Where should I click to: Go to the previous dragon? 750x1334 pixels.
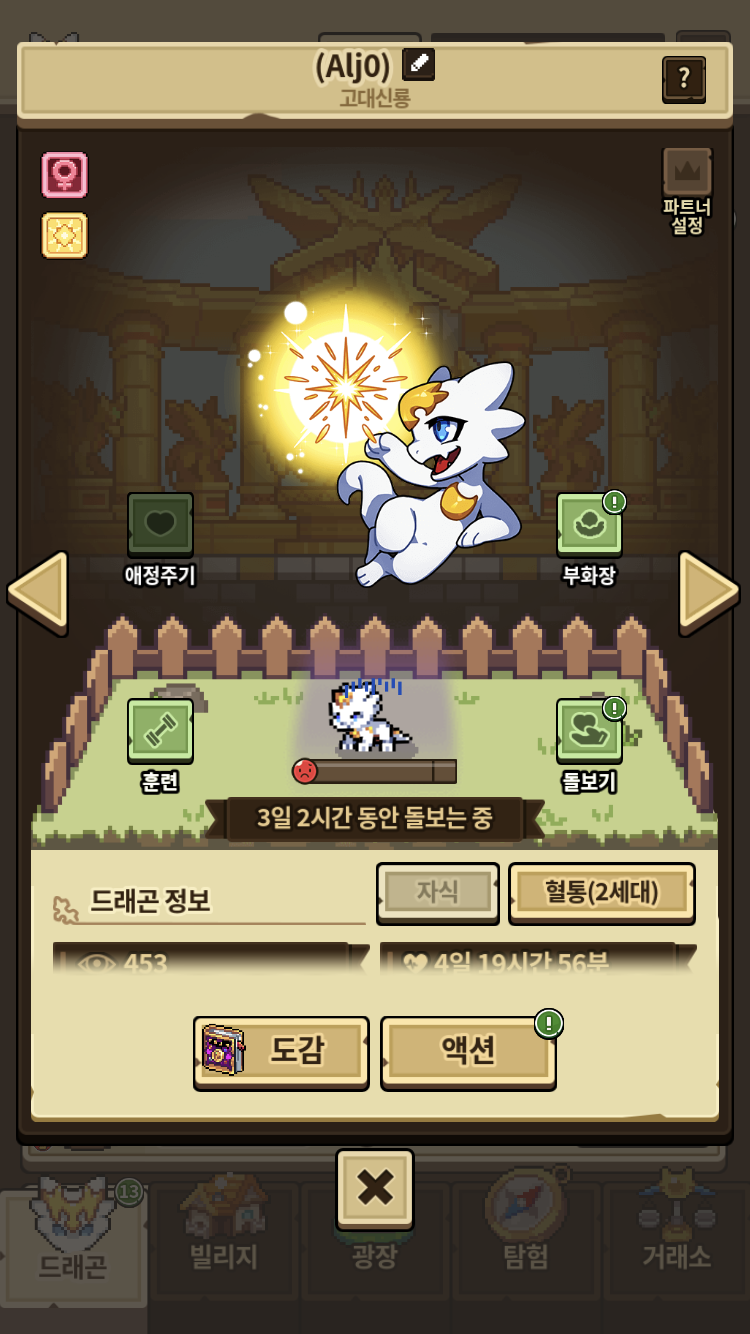(37, 593)
